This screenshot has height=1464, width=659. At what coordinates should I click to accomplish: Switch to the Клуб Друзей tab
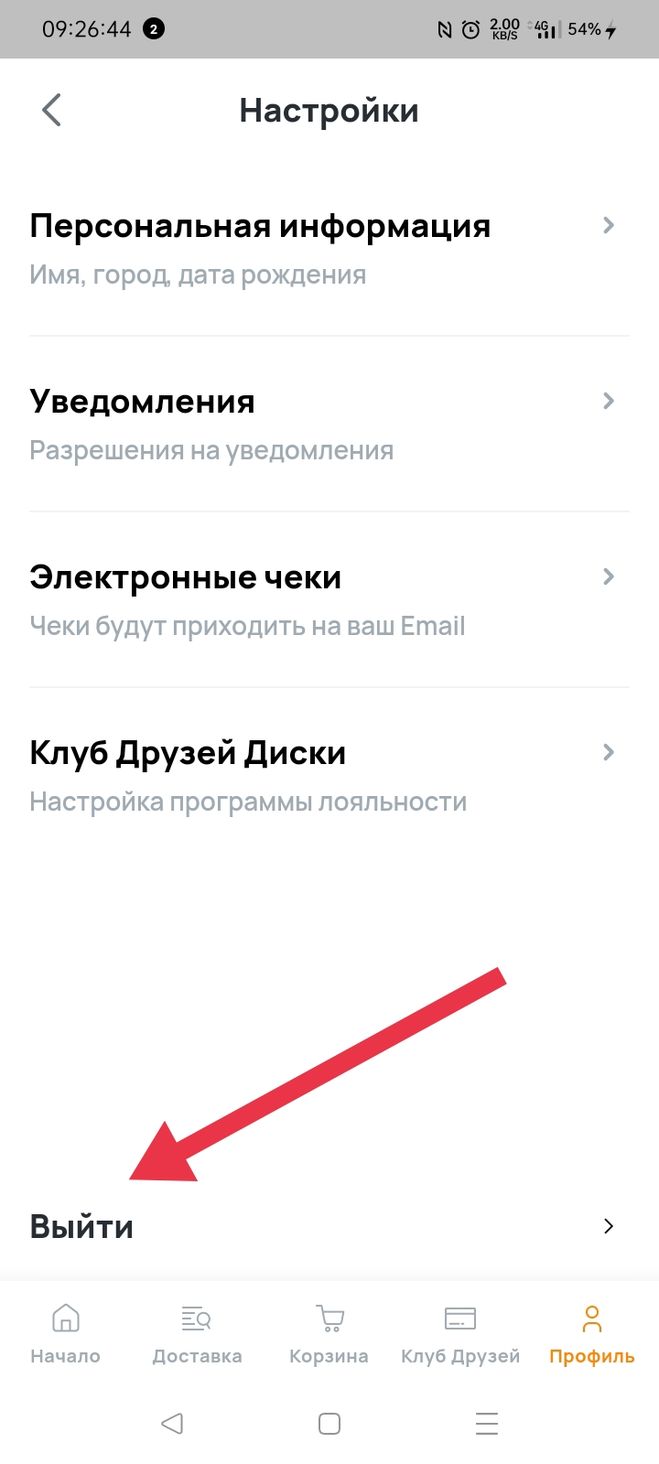460,1334
